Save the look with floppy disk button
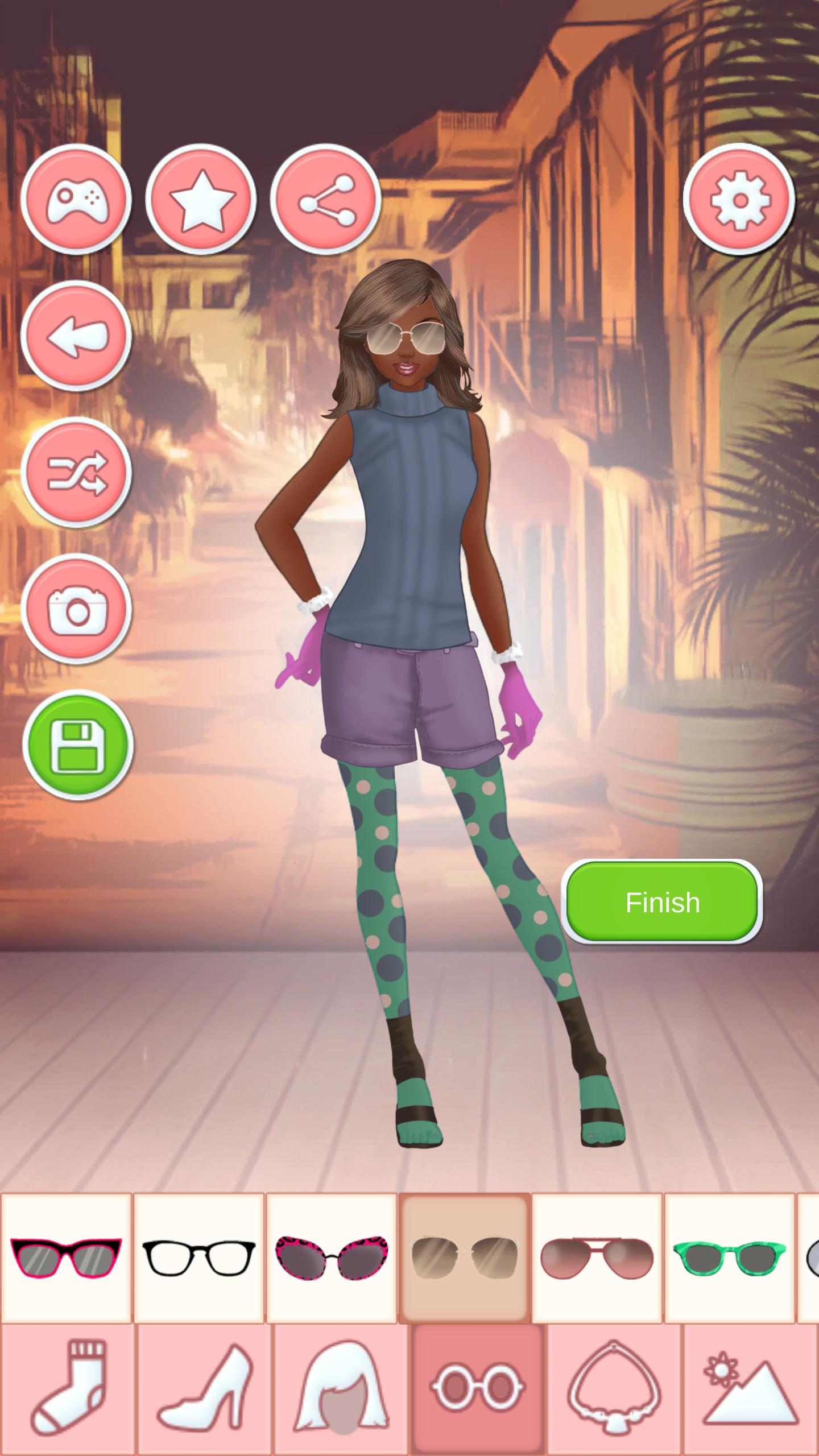This screenshot has height=1456, width=819. pyautogui.click(x=78, y=745)
